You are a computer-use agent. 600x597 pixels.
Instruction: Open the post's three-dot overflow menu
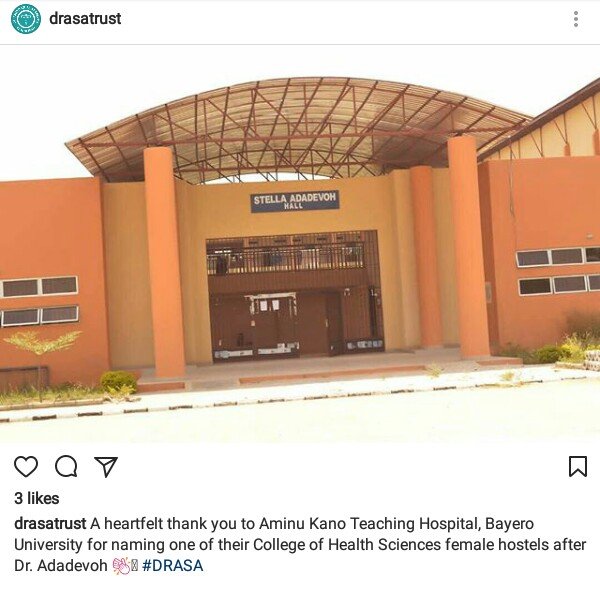click(576, 19)
